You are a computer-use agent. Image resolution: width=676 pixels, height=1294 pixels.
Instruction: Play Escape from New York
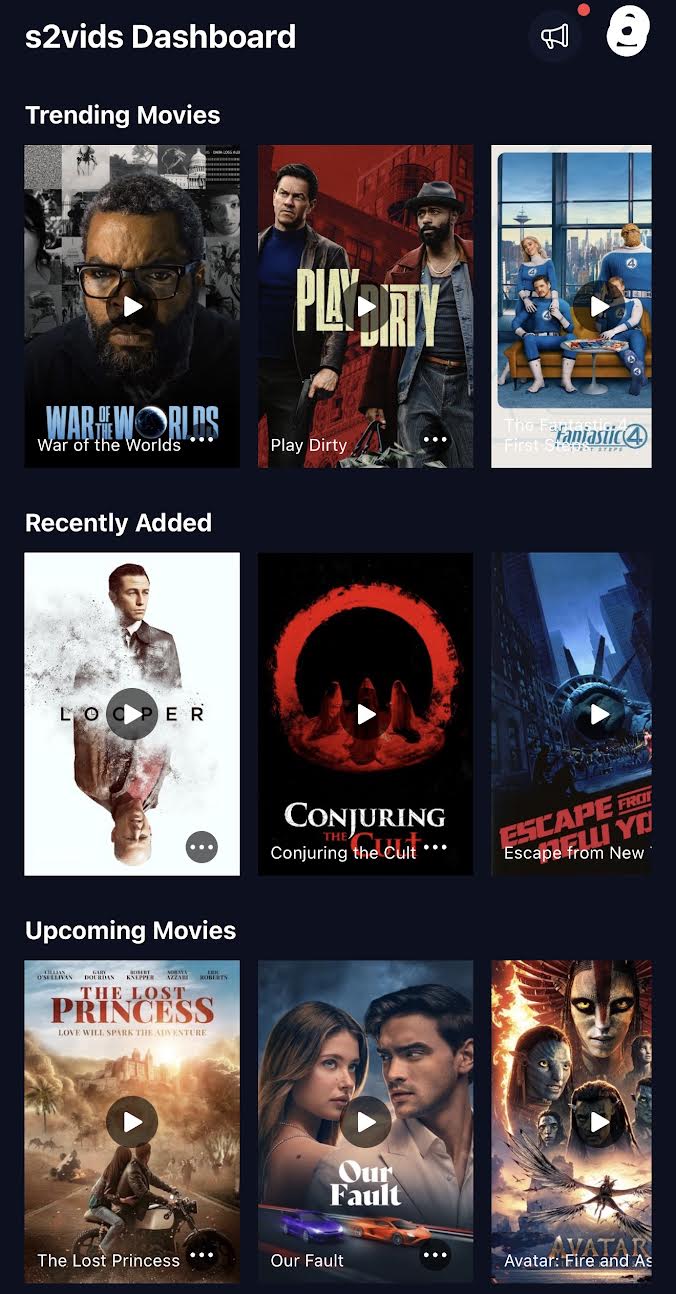tap(599, 714)
